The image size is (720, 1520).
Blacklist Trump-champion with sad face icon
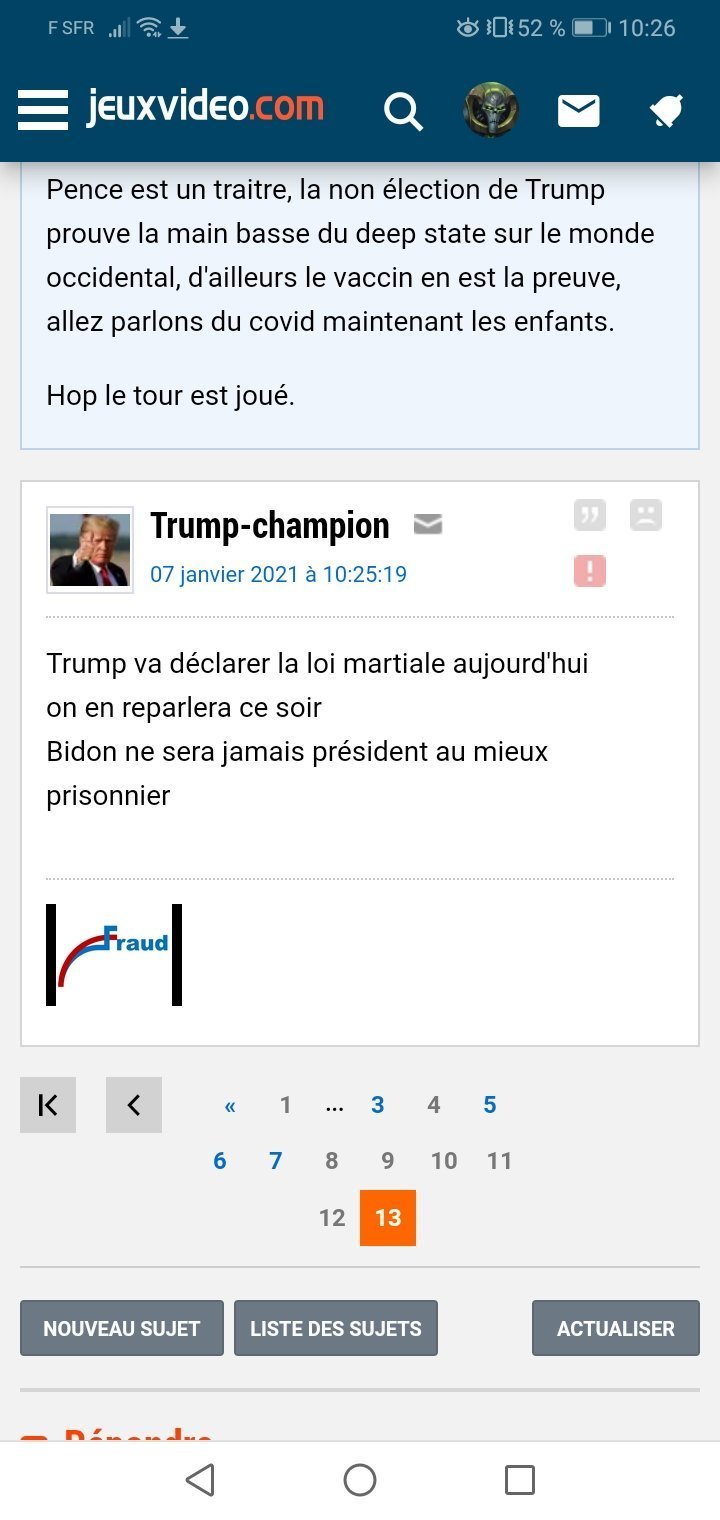pyautogui.click(x=646, y=516)
